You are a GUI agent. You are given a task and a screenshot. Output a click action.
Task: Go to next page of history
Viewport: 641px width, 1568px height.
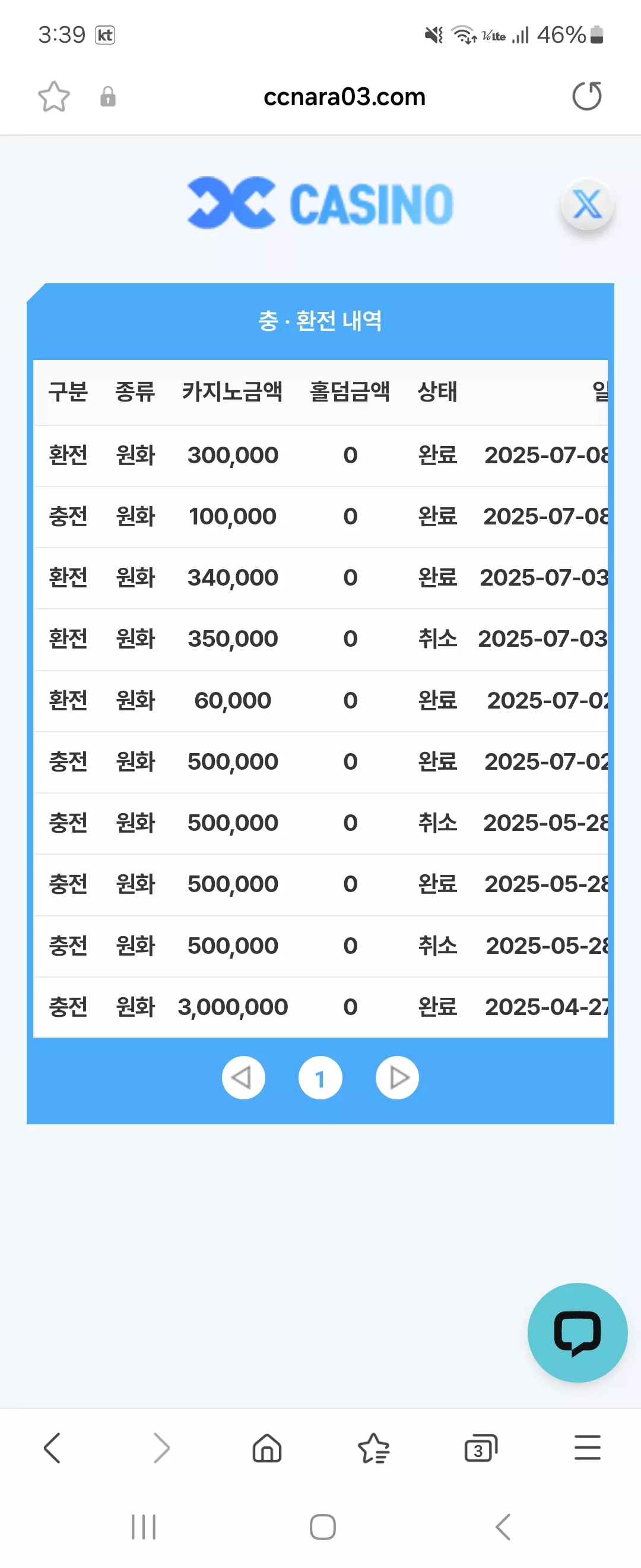tap(397, 1077)
